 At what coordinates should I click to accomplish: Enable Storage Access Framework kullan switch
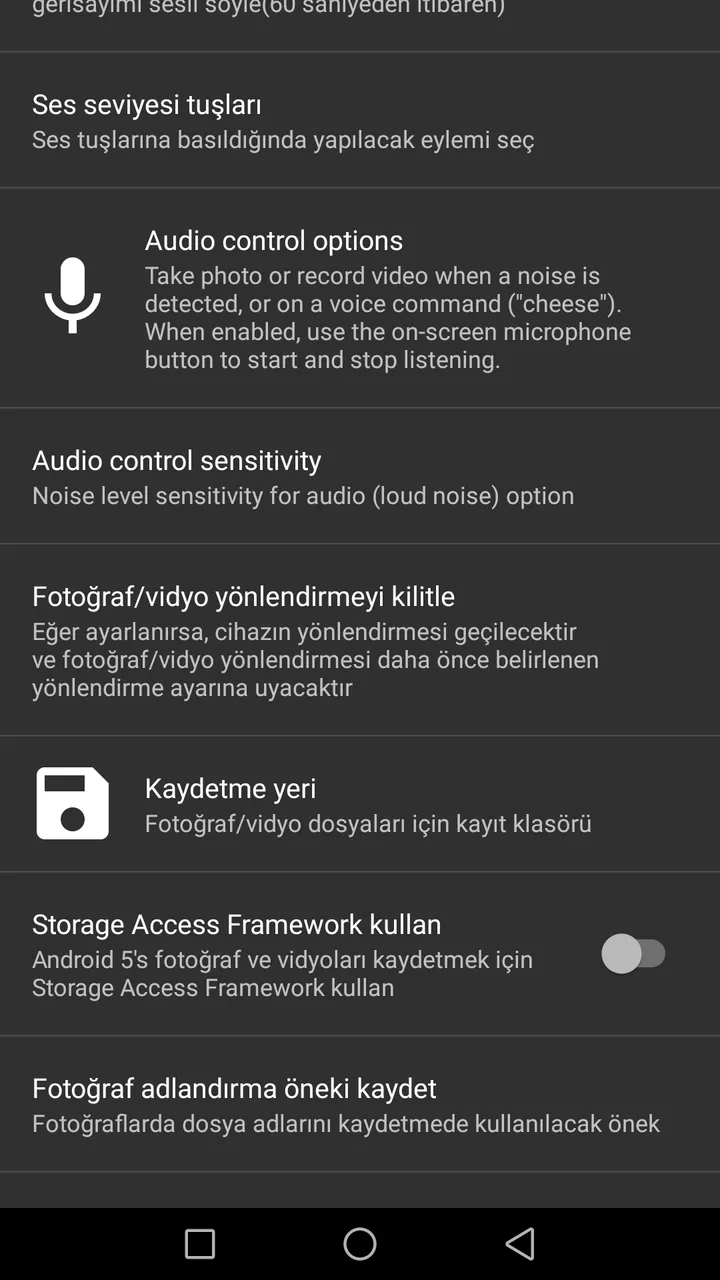pos(634,954)
